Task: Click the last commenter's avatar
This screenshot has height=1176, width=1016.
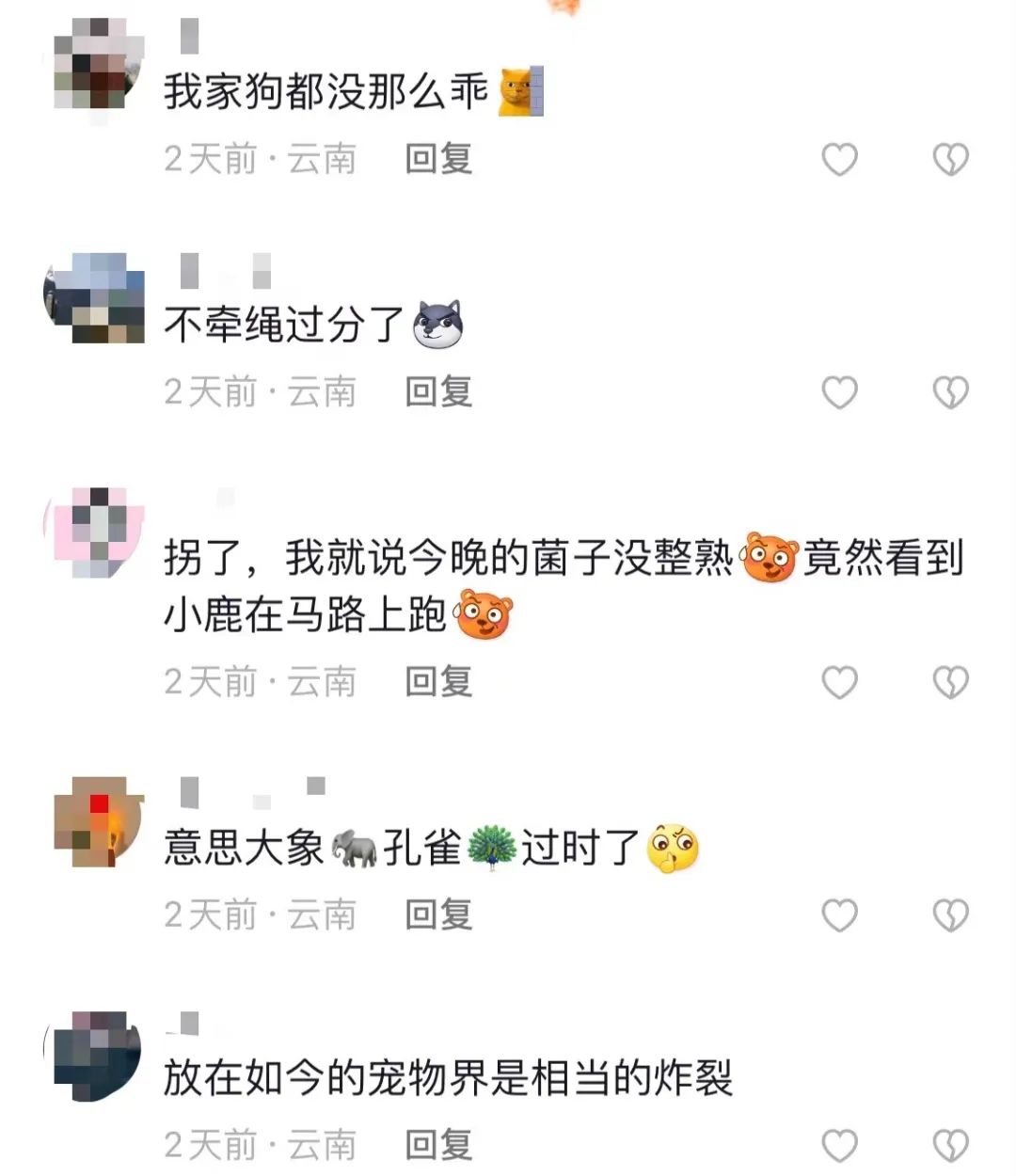Action: tap(94, 1057)
